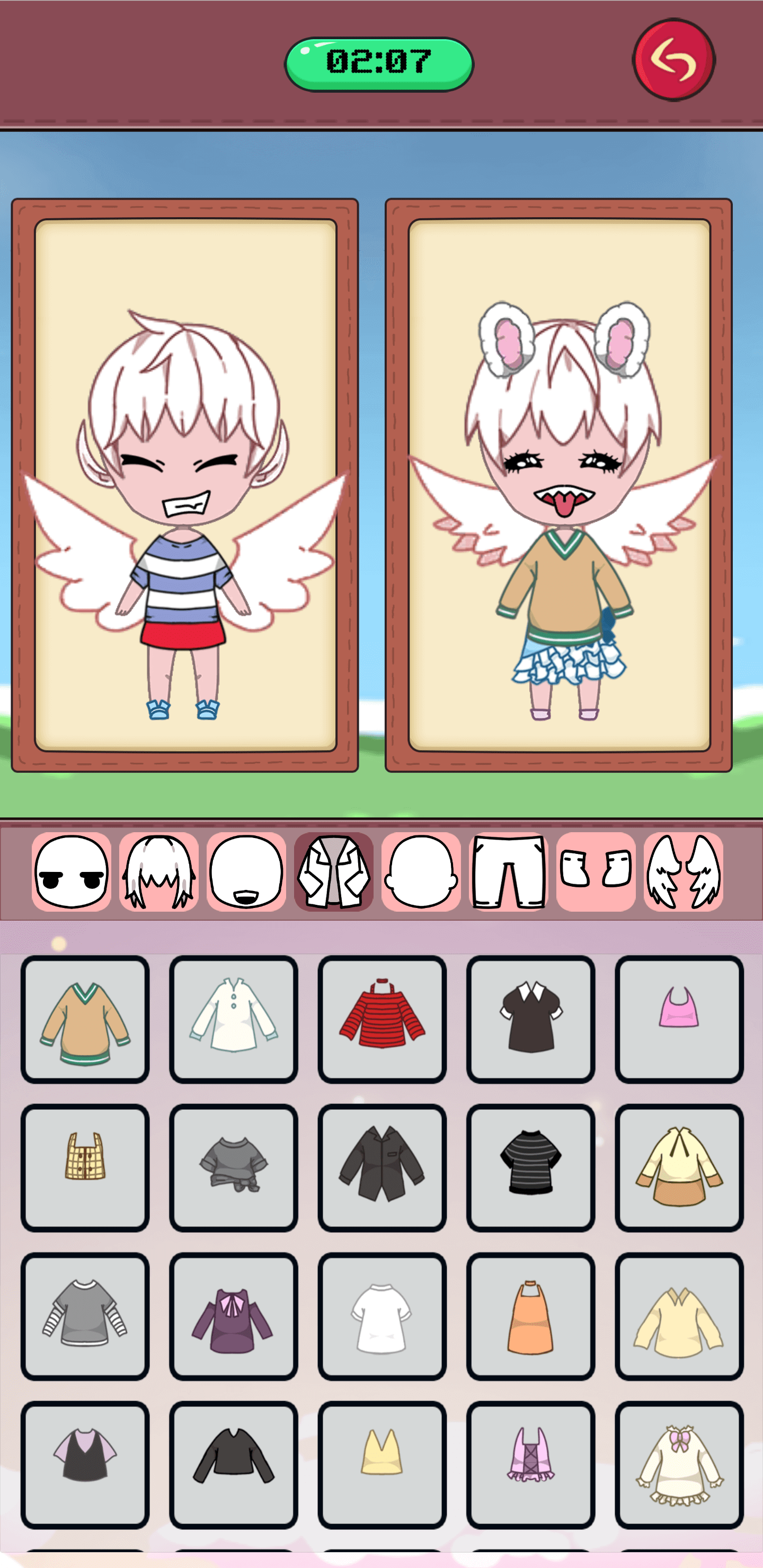Choose the cream frilly top with pink bow

679,1465
